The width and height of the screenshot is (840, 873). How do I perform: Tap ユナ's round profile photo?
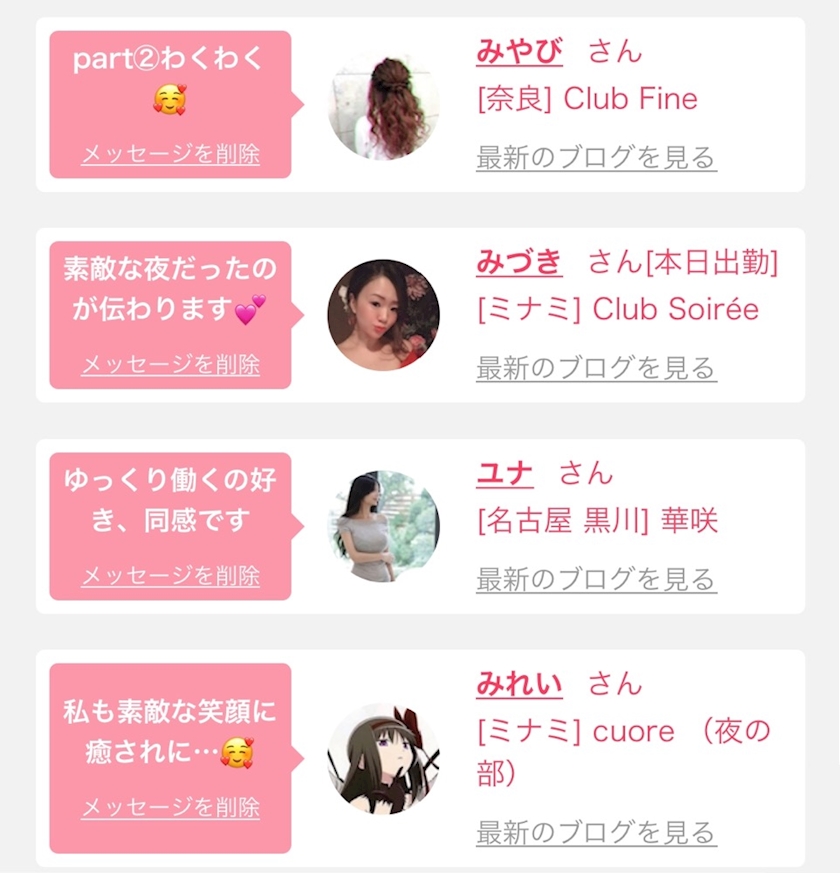(x=384, y=526)
